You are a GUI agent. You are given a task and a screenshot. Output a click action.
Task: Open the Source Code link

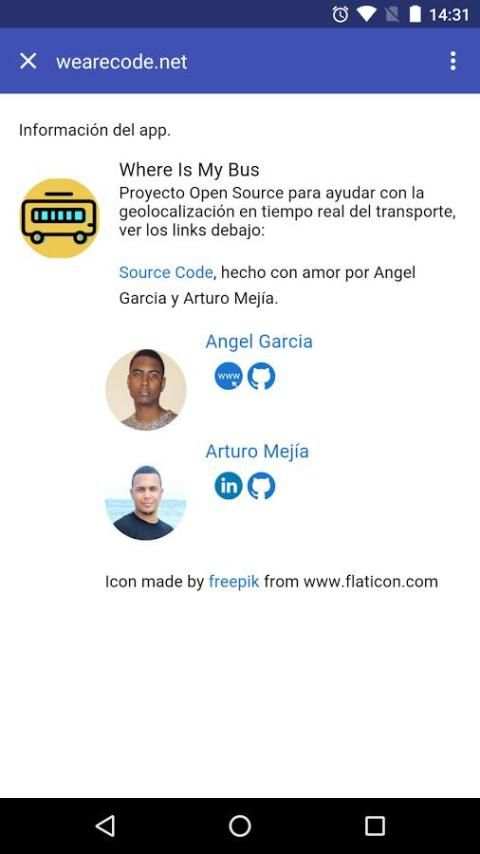click(166, 272)
